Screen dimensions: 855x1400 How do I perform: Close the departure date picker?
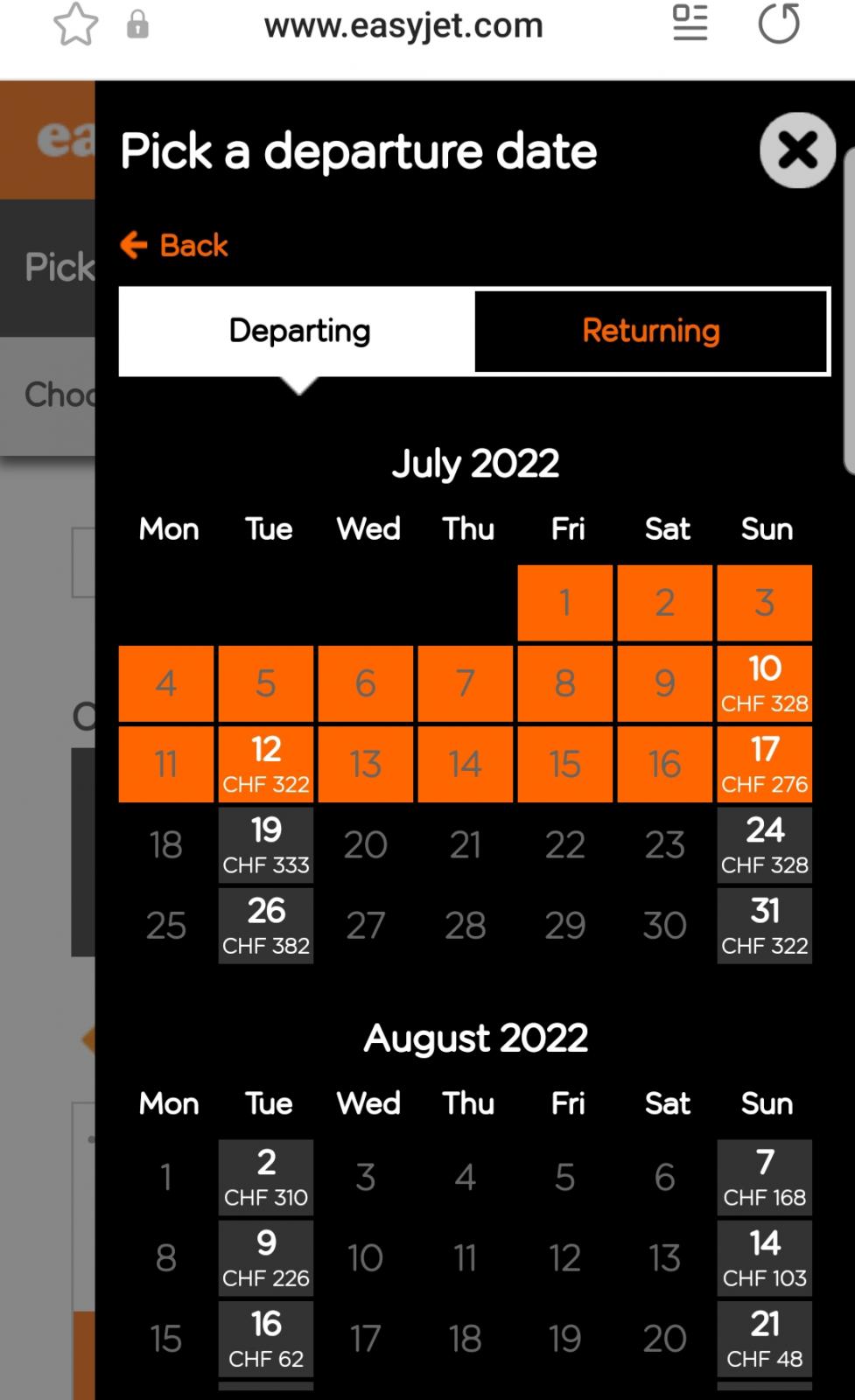(x=797, y=150)
